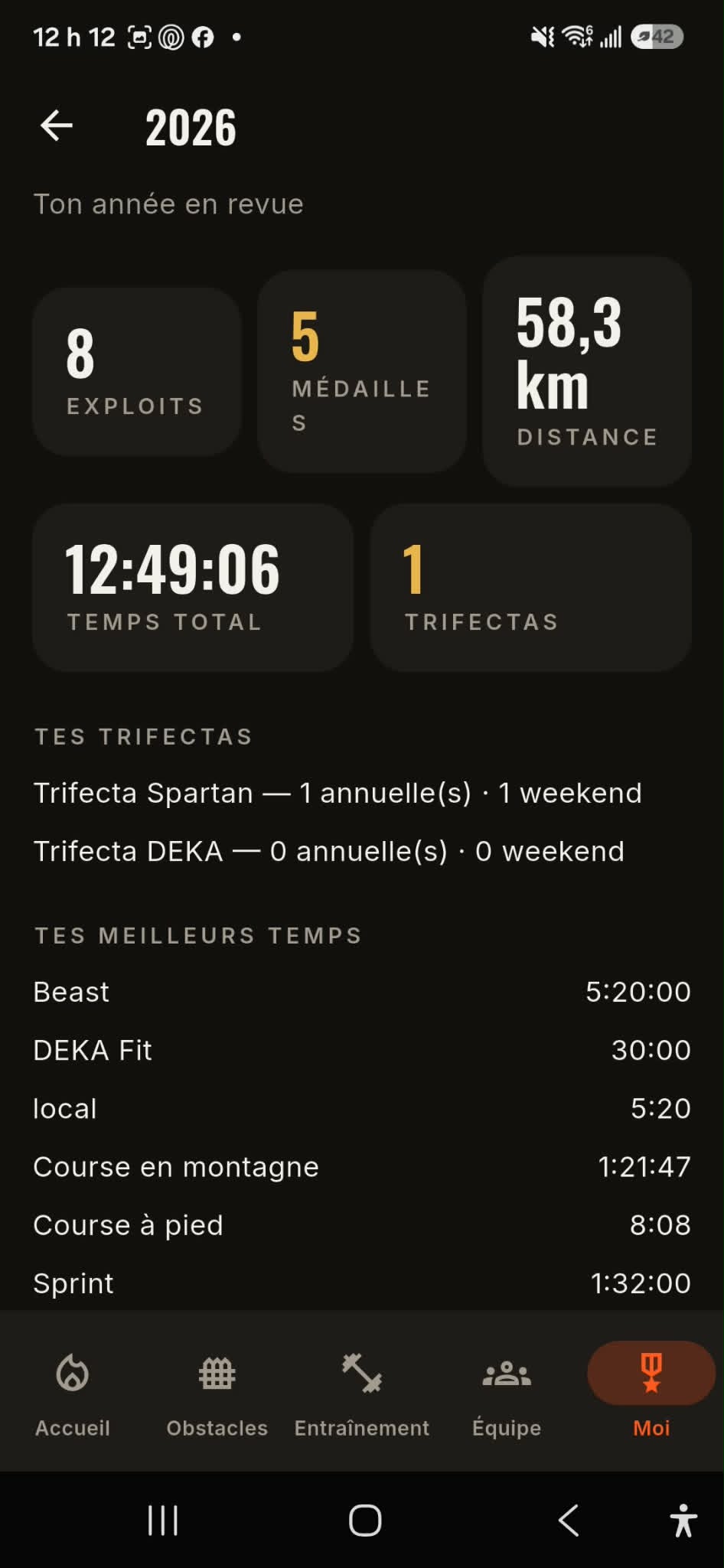724x1568 pixels.
Task: Go back with the top-left arrow
Action: (57, 126)
